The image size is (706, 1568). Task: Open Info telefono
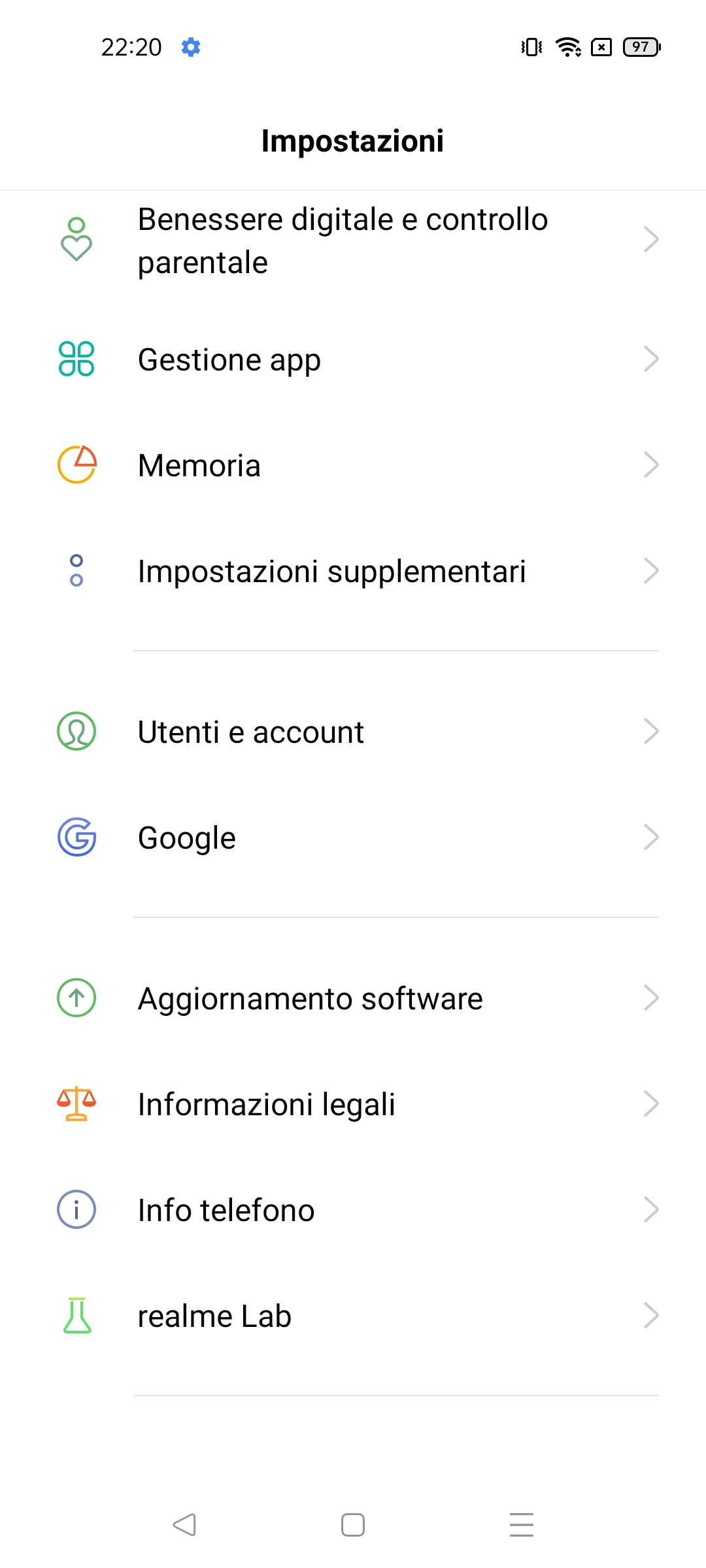click(353, 1210)
